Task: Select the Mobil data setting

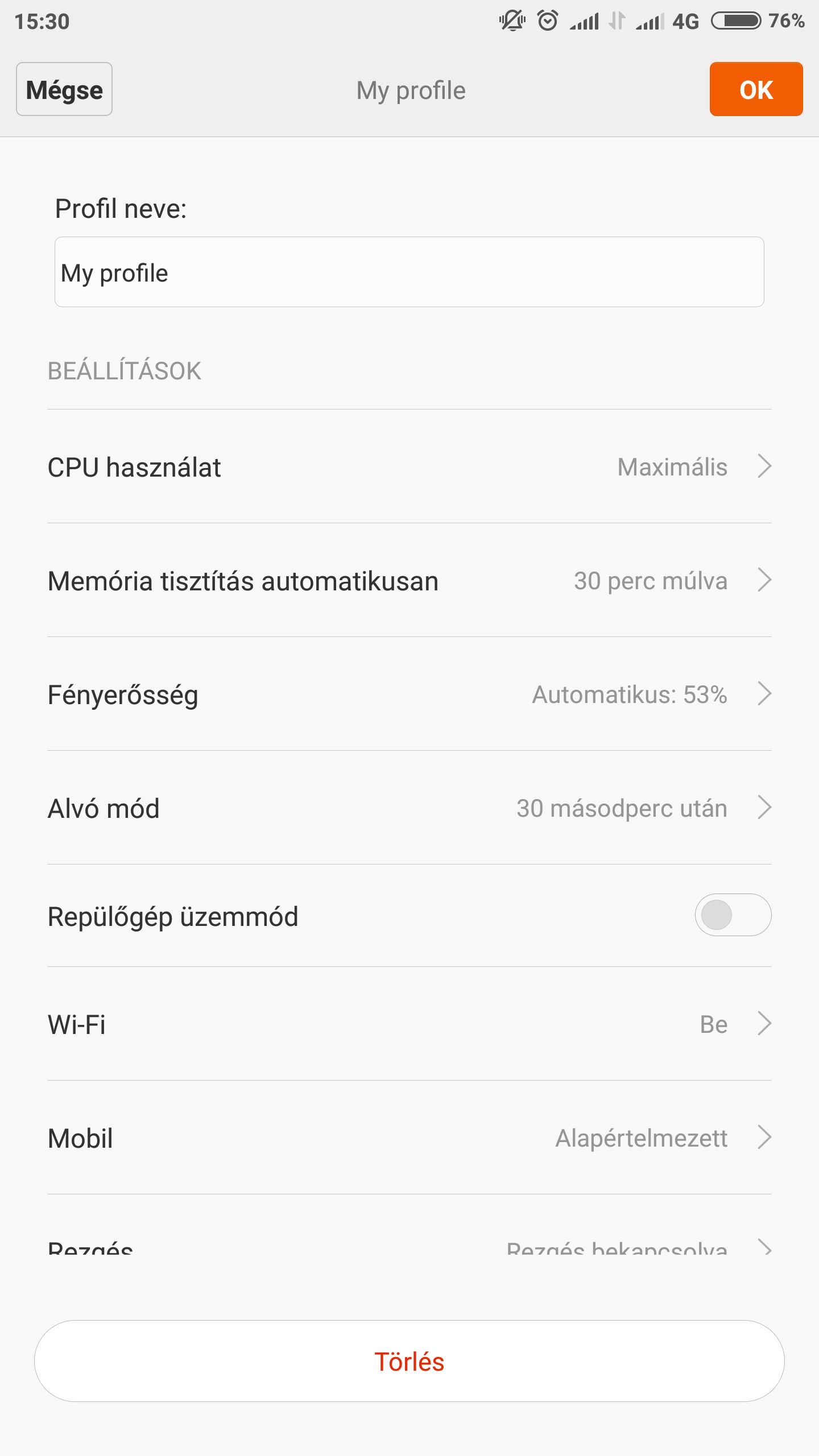Action: [x=409, y=1138]
